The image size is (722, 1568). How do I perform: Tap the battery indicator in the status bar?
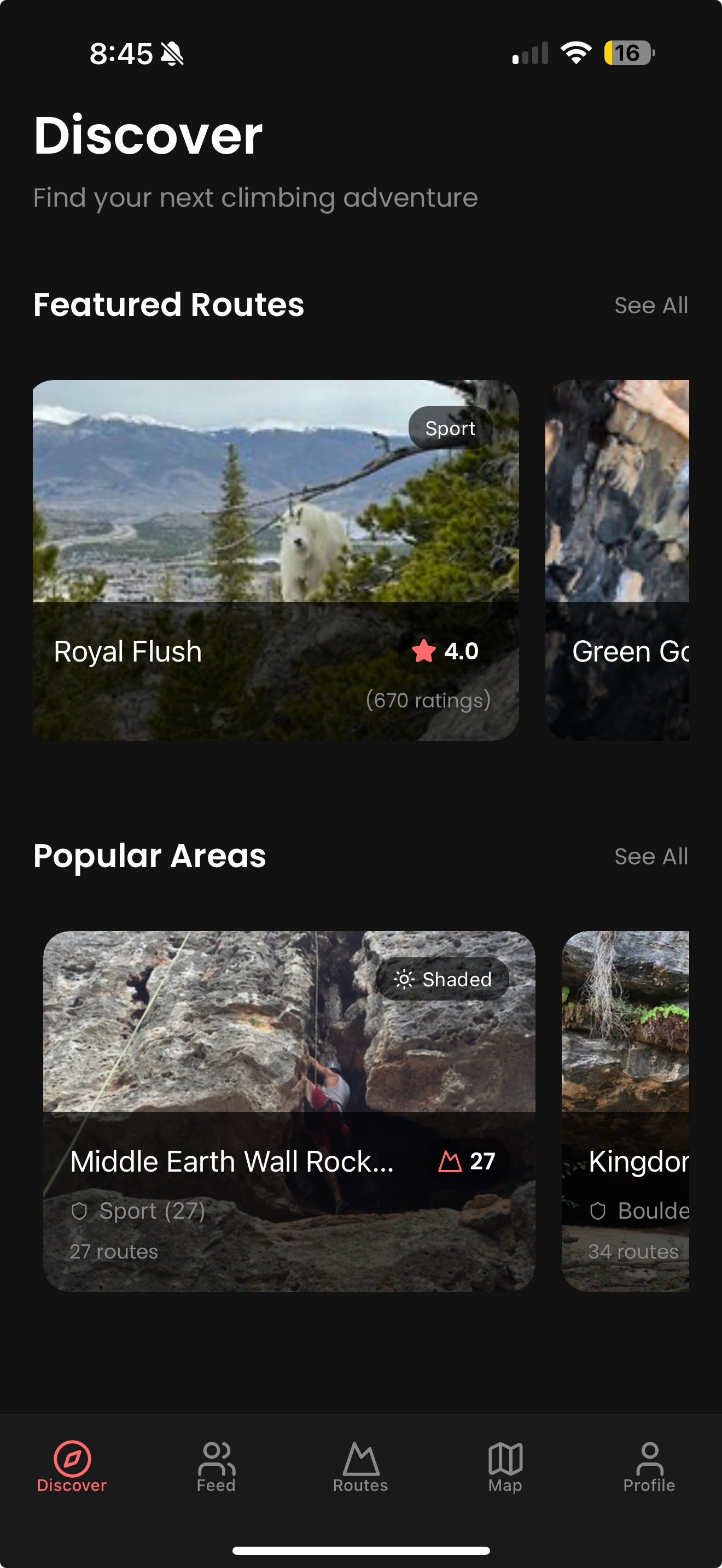630,54
